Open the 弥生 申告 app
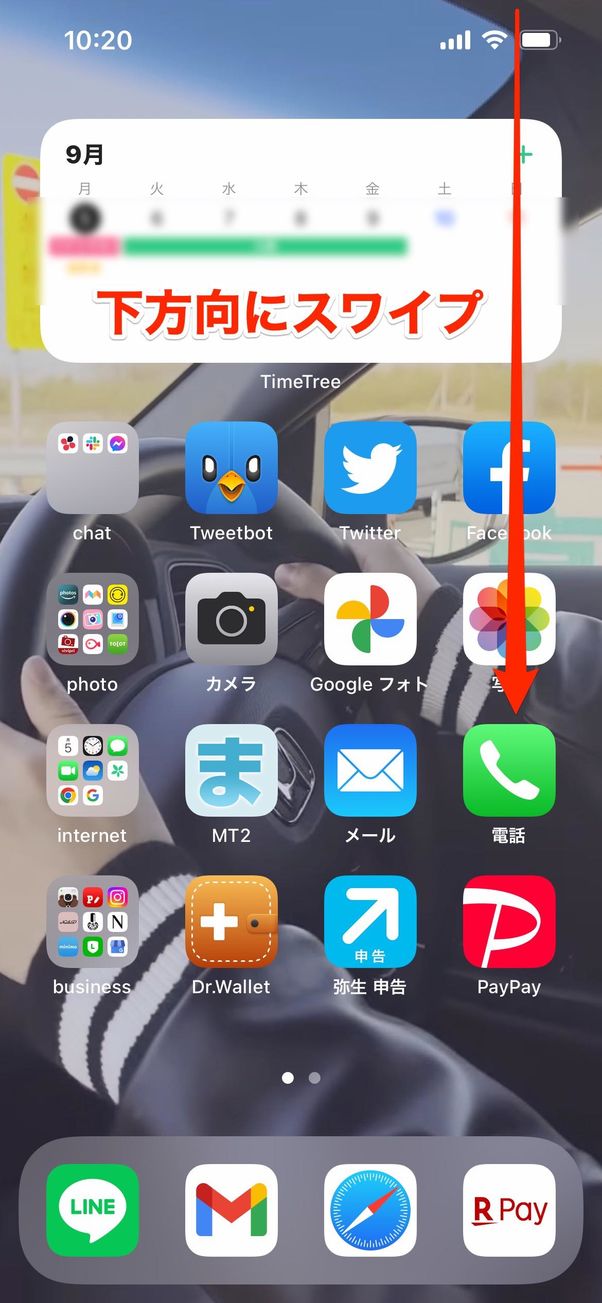The image size is (602, 1303). (370, 921)
